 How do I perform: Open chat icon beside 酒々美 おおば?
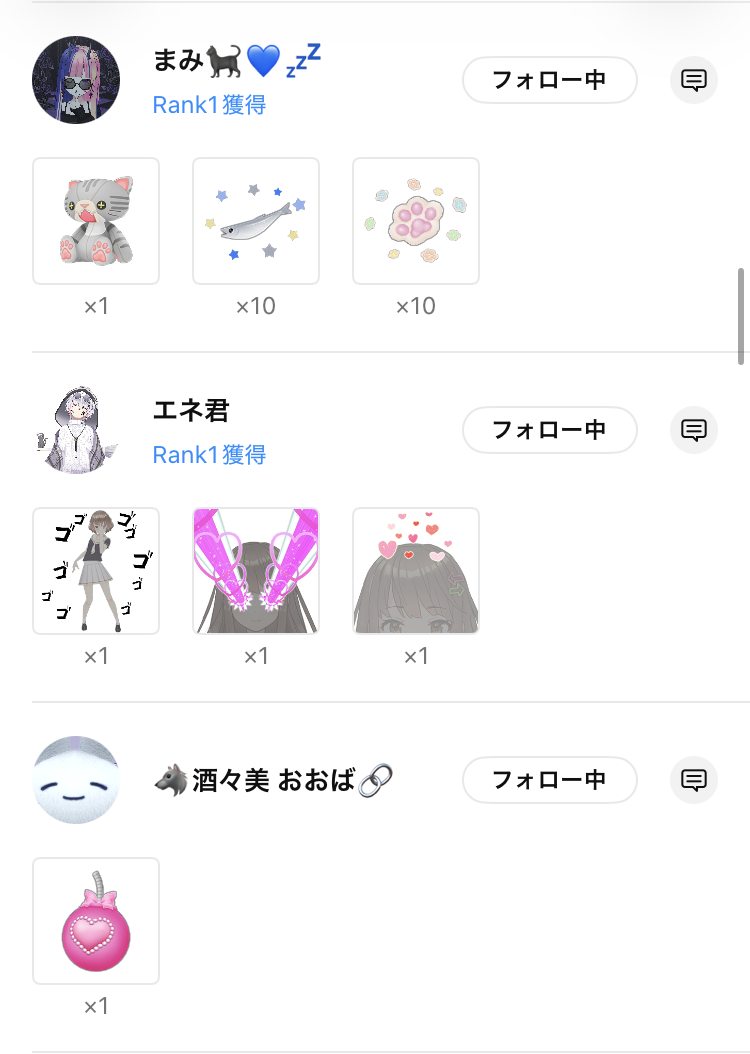point(694,780)
